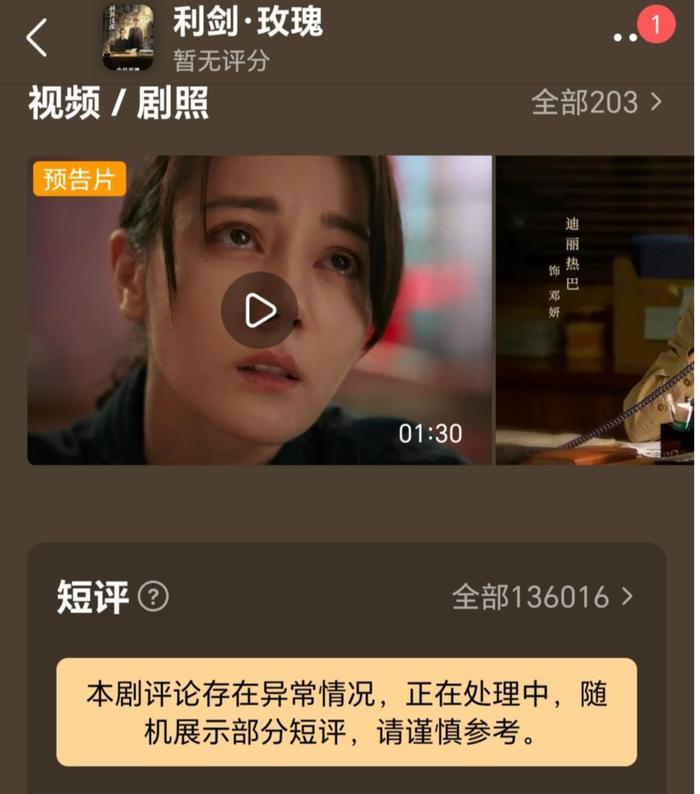The image size is (700, 794).
Task: Open the still photo beside the trailer
Action: pyautogui.click(x=595, y=310)
